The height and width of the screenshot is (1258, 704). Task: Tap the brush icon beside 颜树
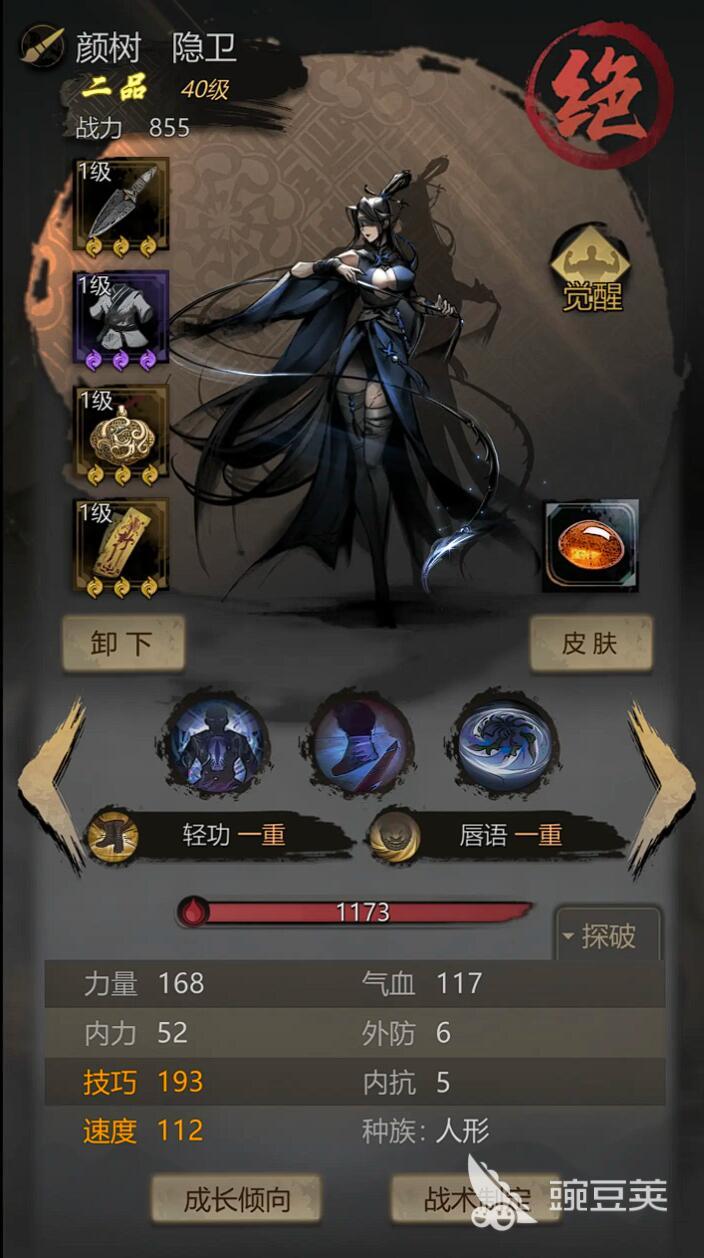pos(42,46)
